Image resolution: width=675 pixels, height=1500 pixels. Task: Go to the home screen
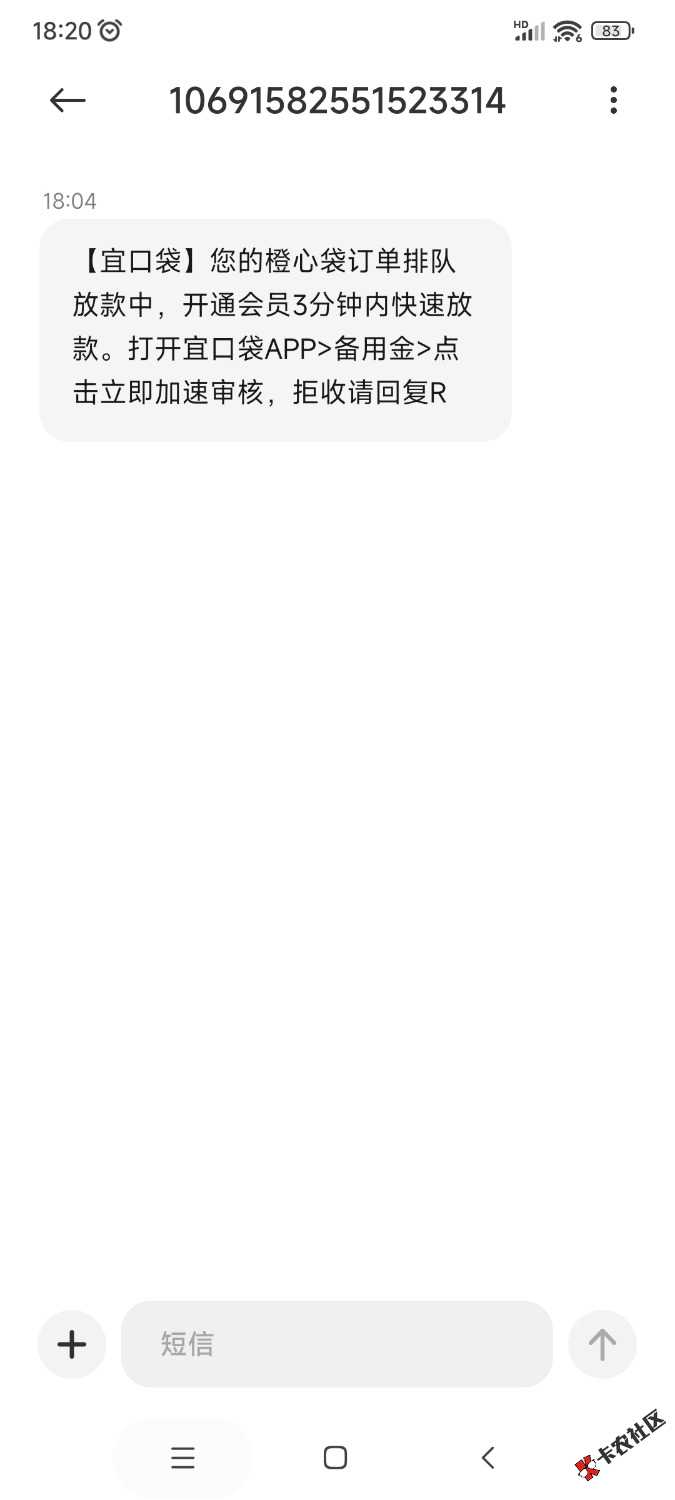click(336, 1458)
